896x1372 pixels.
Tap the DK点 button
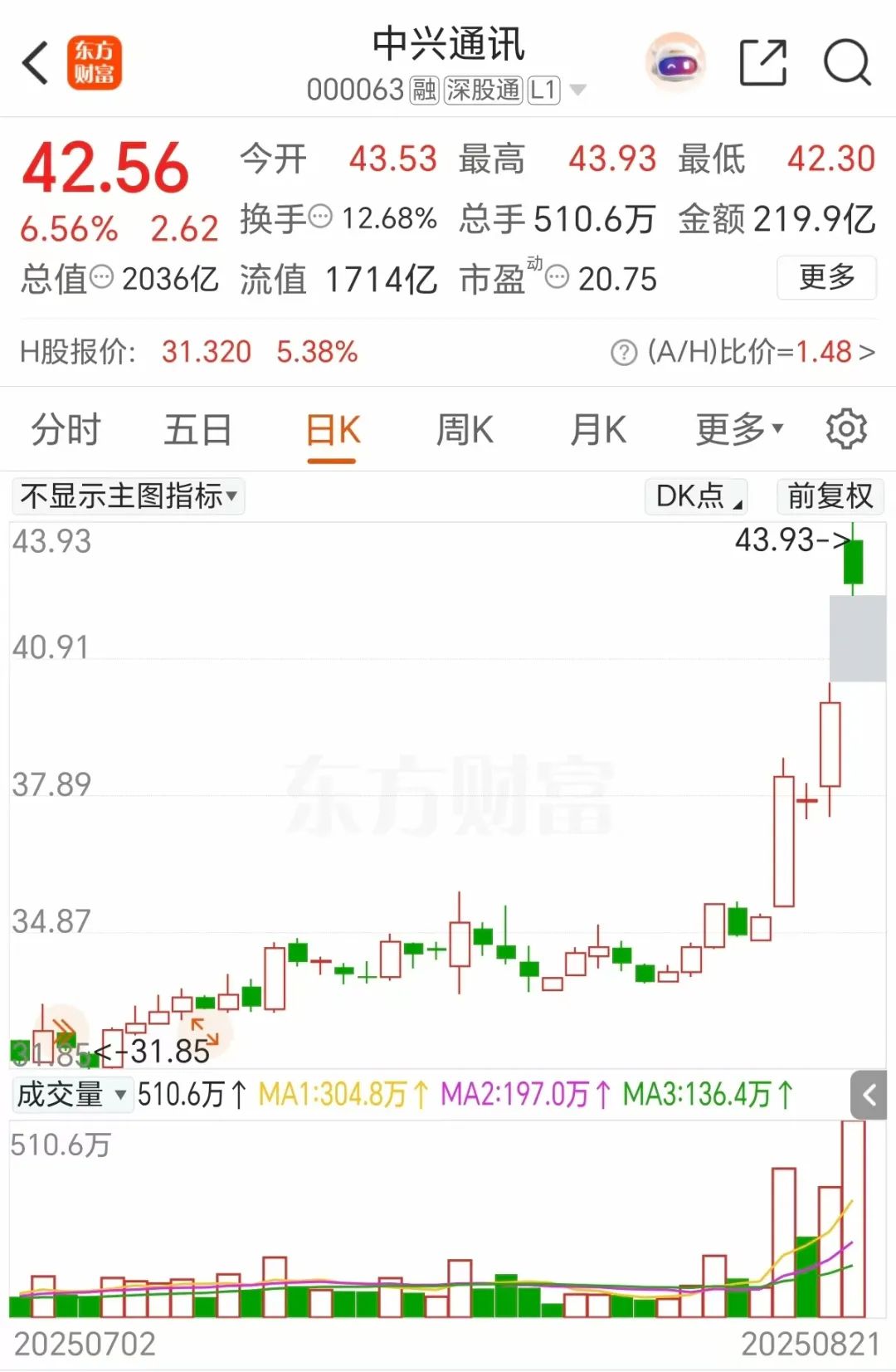point(697,496)
